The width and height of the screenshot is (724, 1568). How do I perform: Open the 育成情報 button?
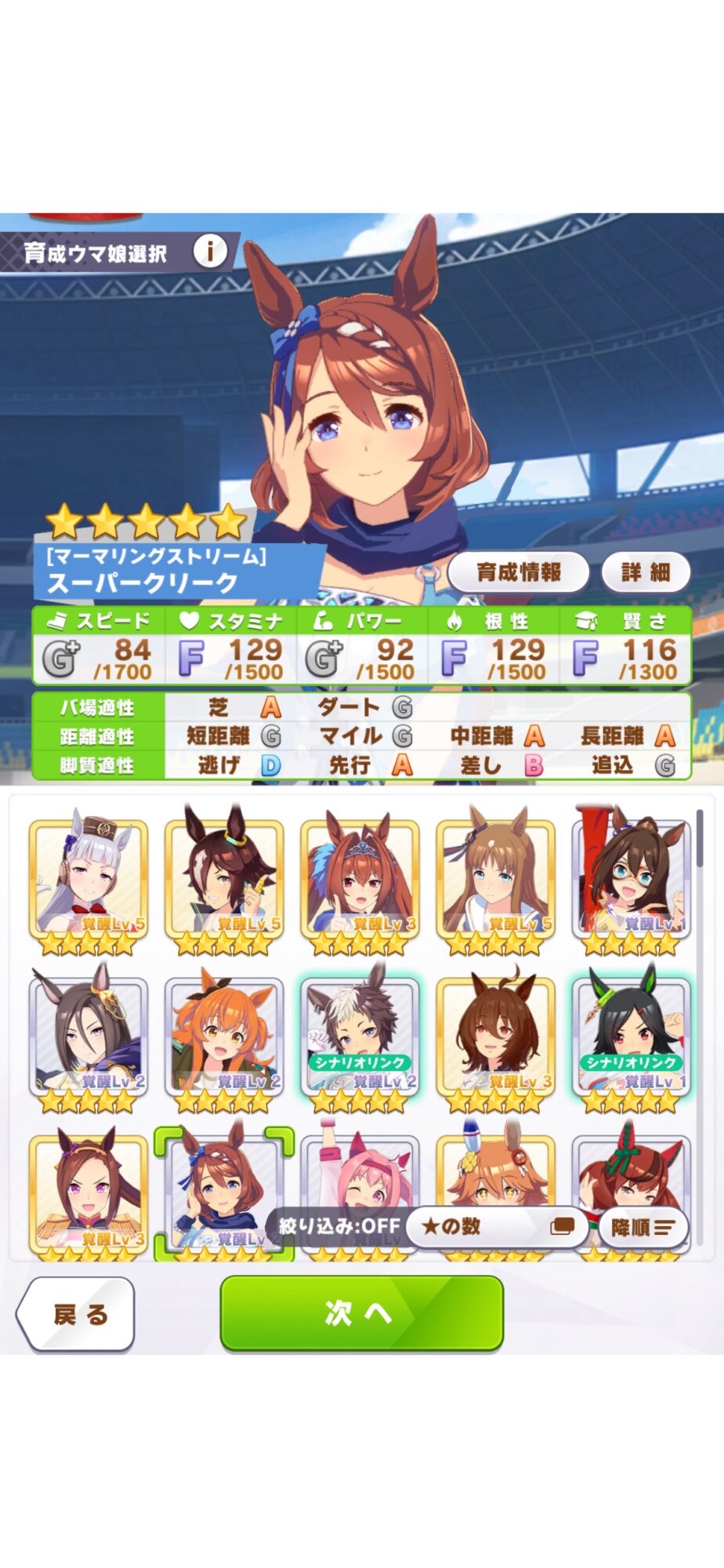(518, 572)
